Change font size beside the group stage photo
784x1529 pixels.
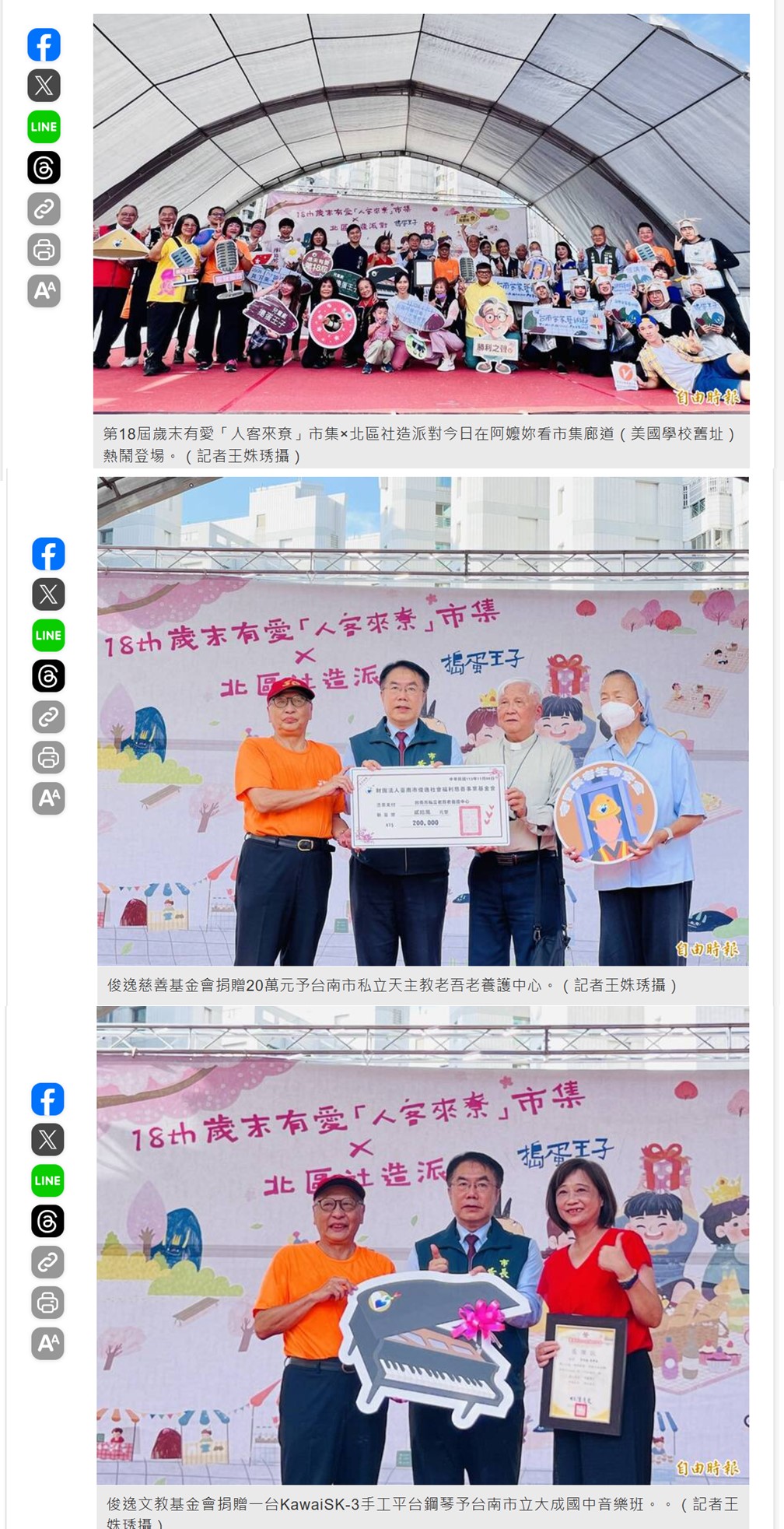coord(44,291)
